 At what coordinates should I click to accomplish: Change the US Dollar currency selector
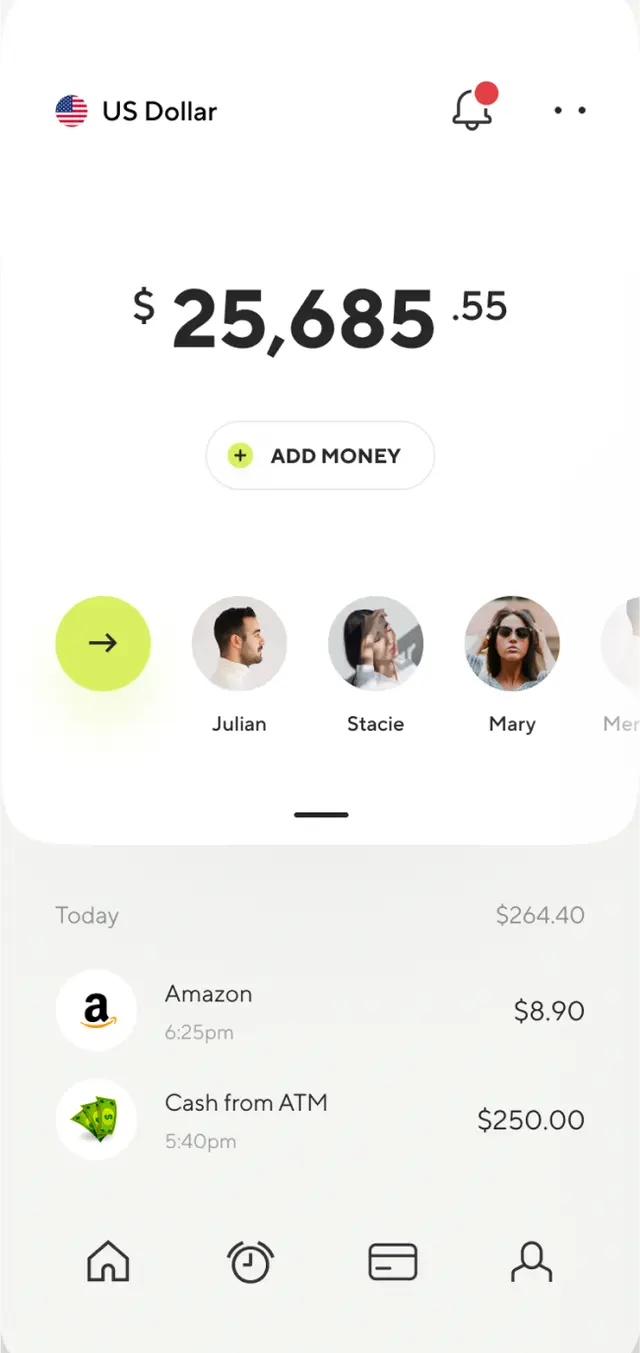tap(137, 111)
